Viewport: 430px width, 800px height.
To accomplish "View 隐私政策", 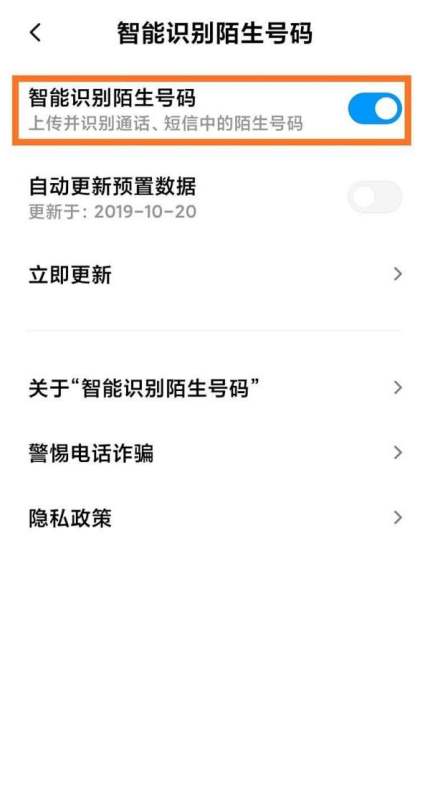I will [215, 518].
